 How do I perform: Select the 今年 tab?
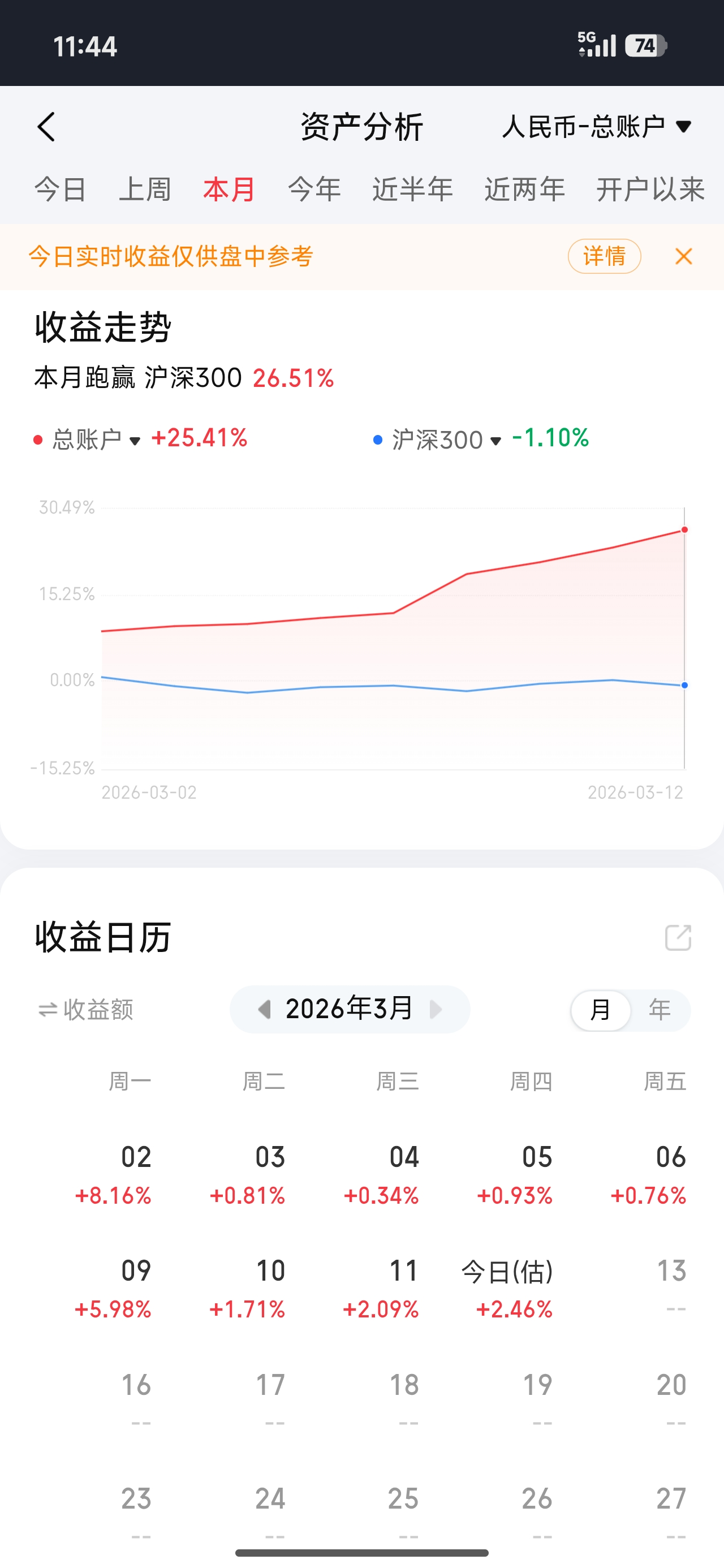click(314, 189)
